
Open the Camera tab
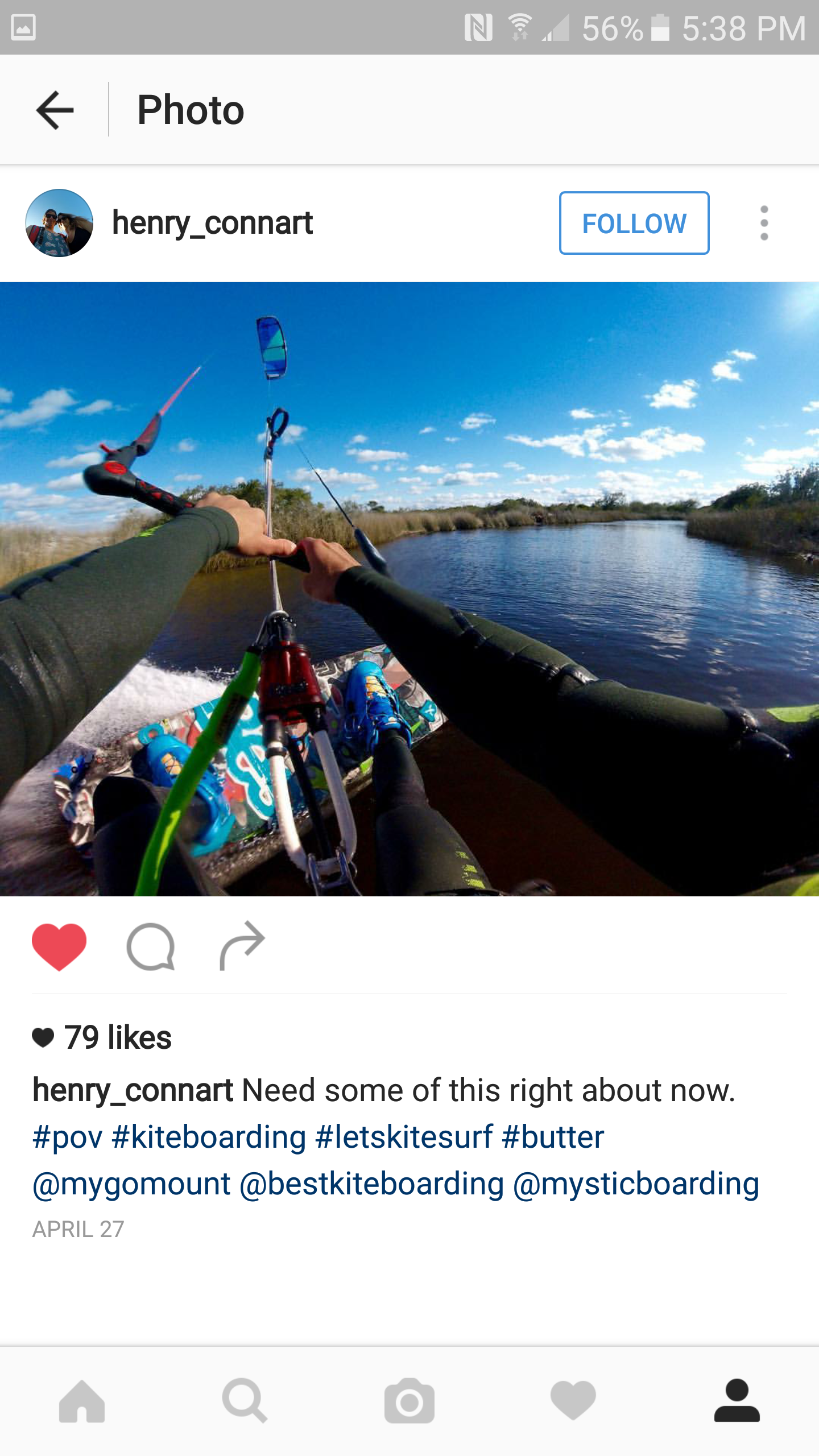[x=409, y=1401]
